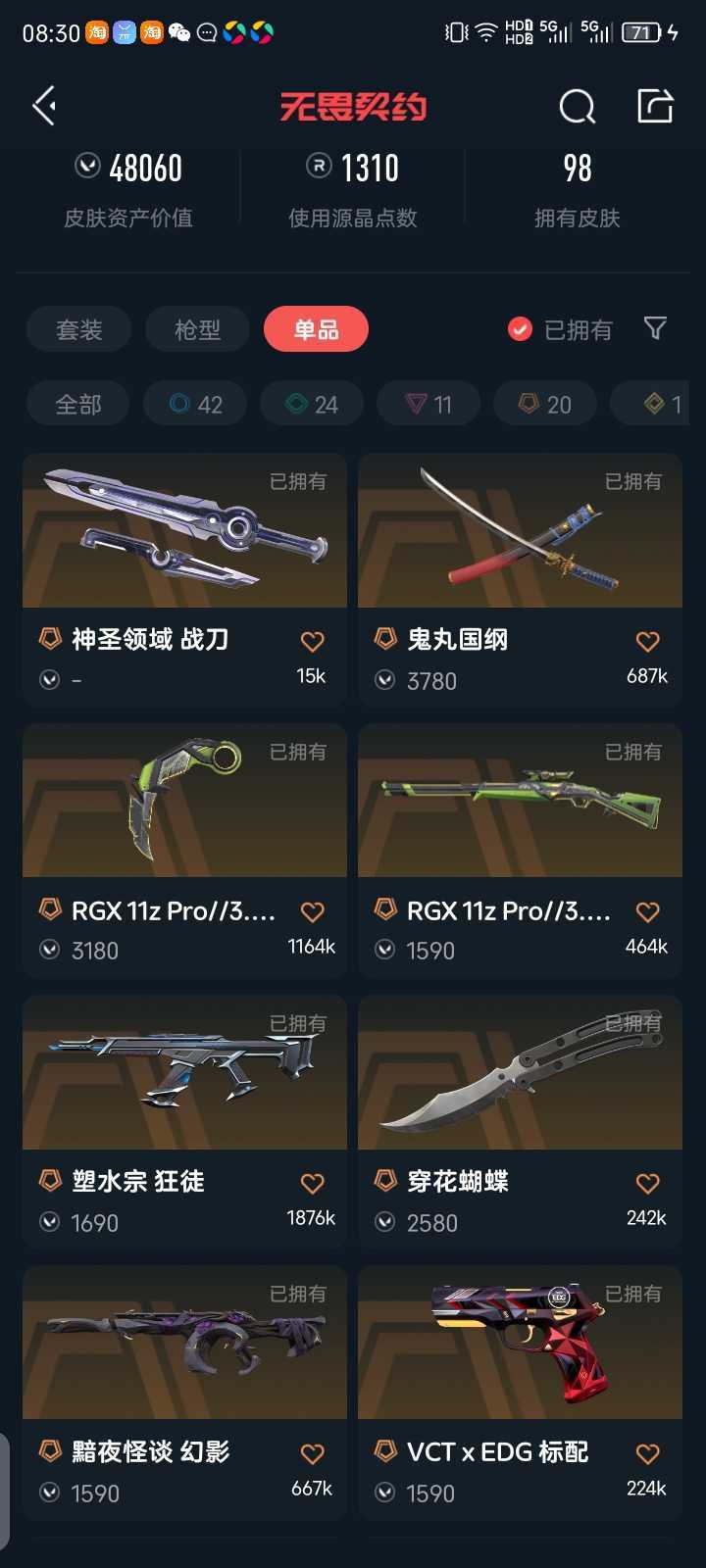Share this skin collection page
Screen dimensions: 706x1568
click(x=655, y=106)
